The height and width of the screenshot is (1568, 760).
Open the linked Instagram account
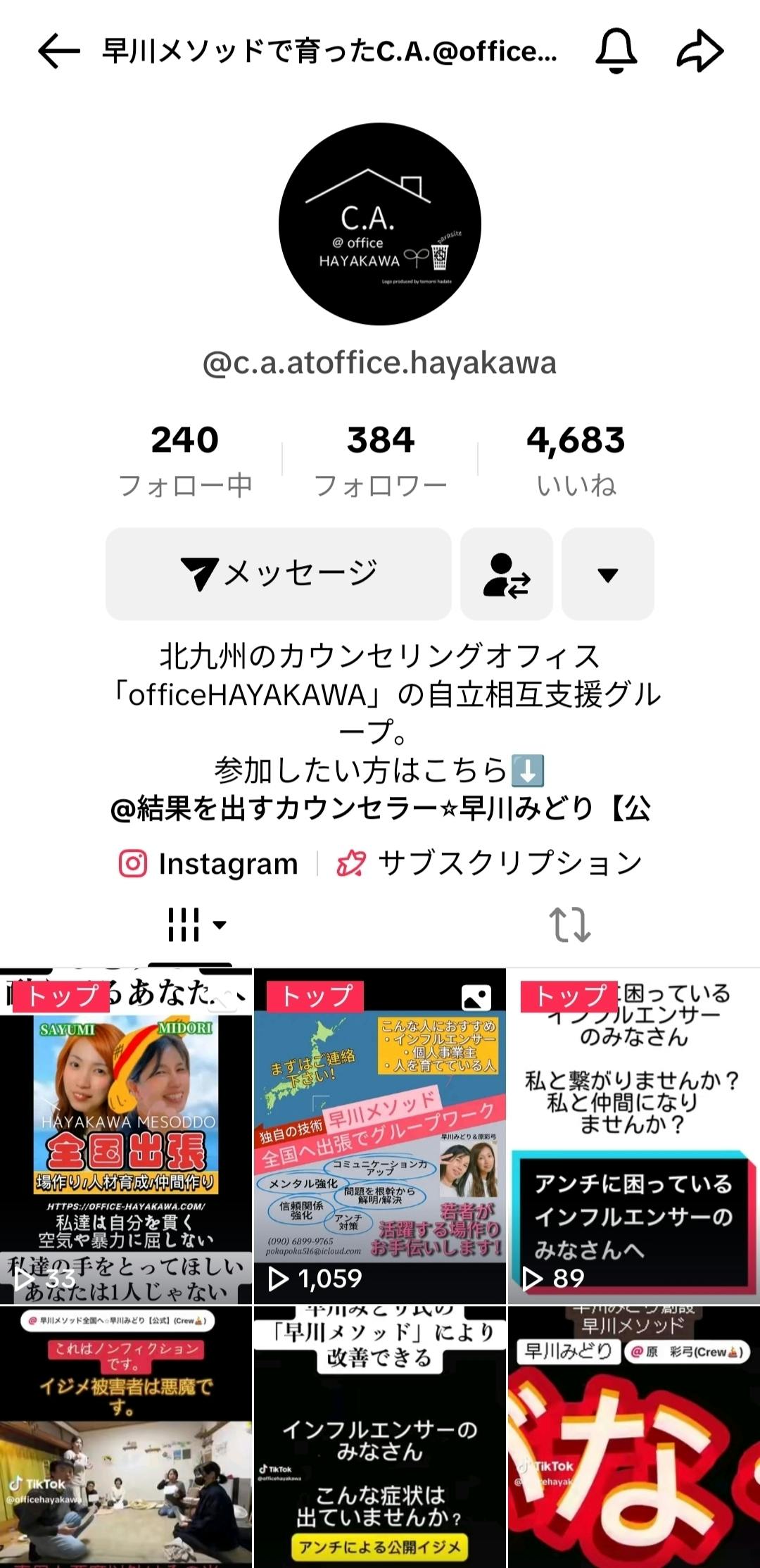[208, 864]
